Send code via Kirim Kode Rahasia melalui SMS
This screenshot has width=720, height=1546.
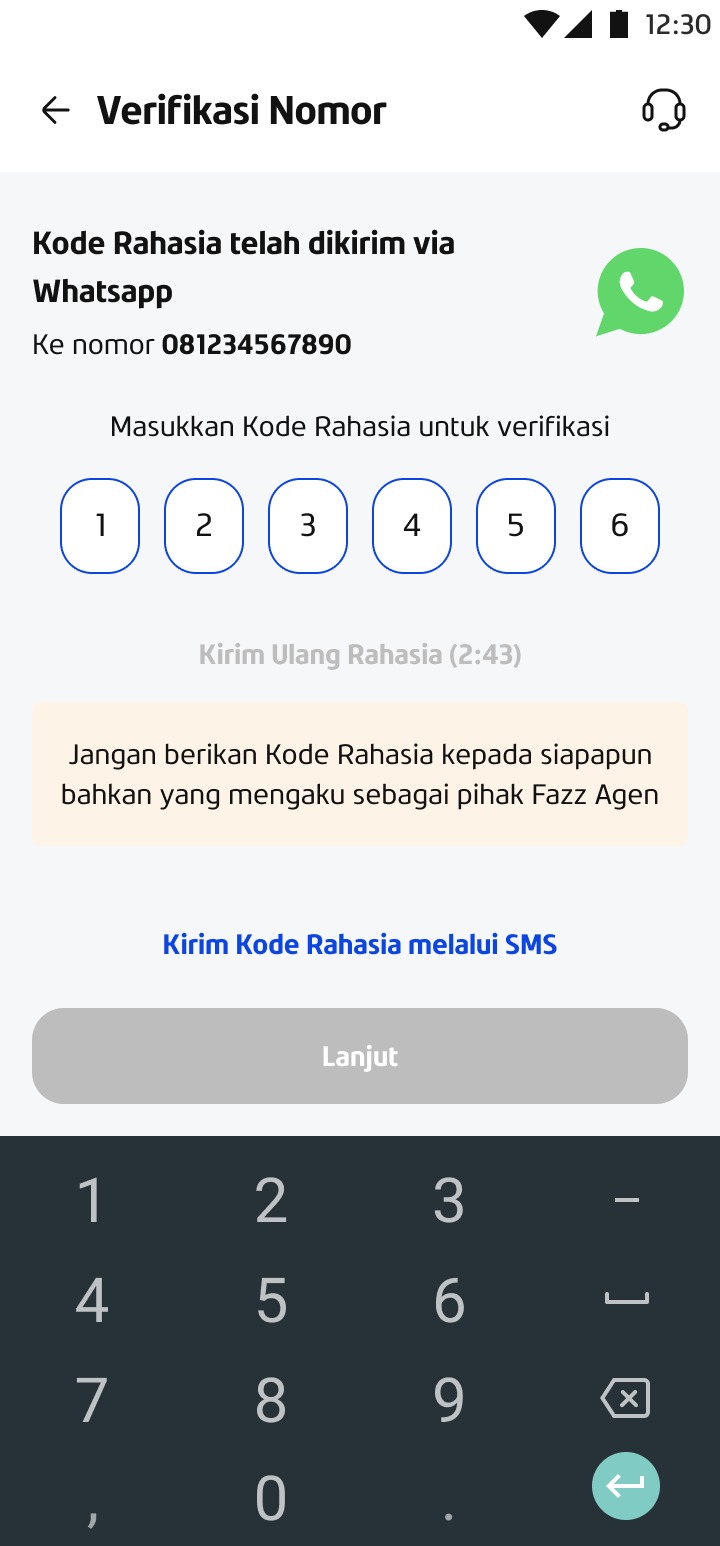click(x=360, y=944)
